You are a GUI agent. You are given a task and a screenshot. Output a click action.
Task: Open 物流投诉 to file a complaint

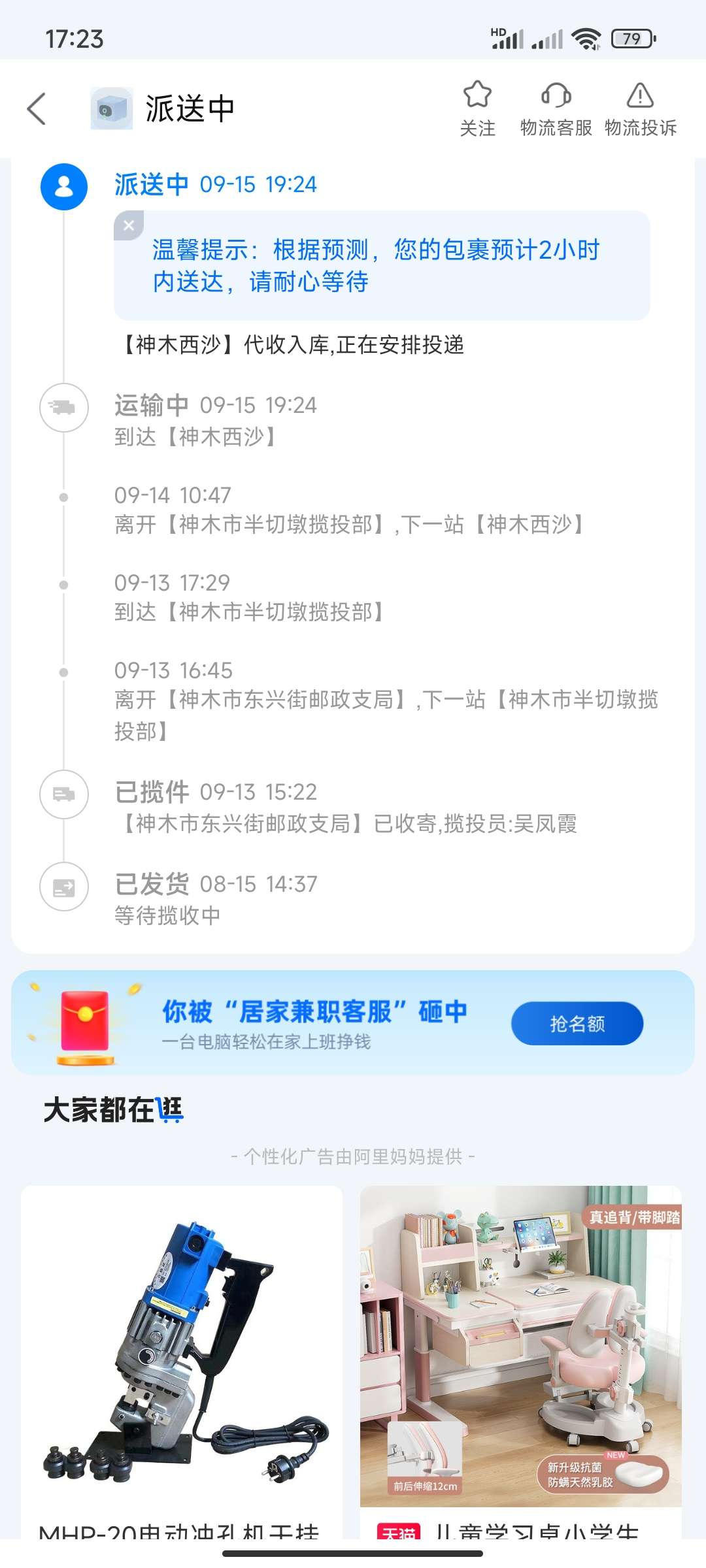(640, 108)
